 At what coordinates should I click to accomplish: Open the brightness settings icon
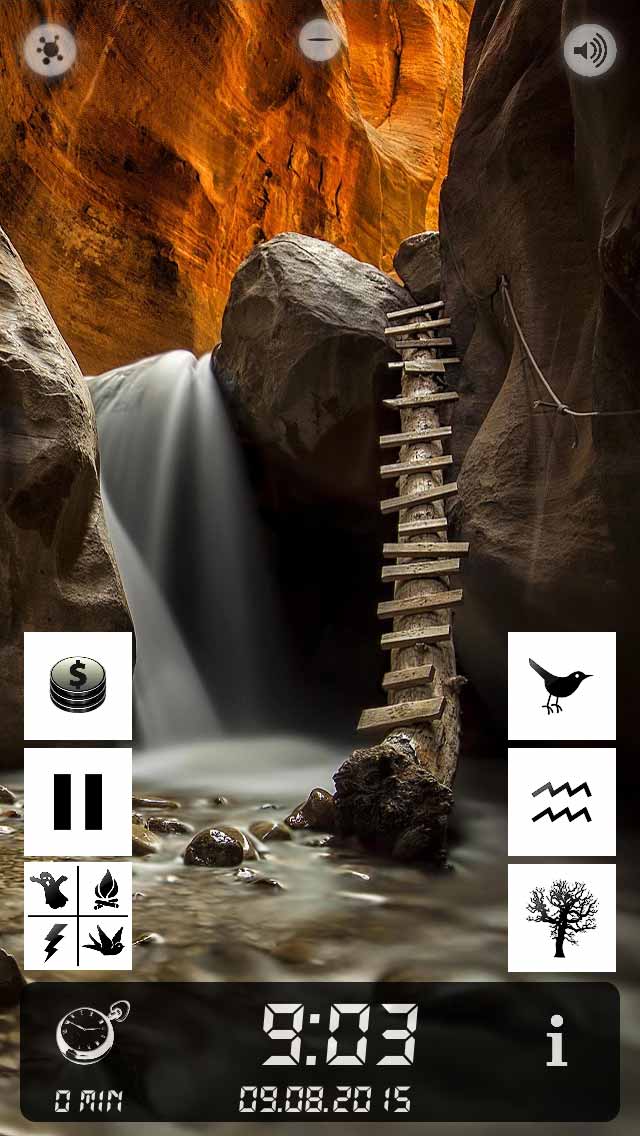(50, 49)
